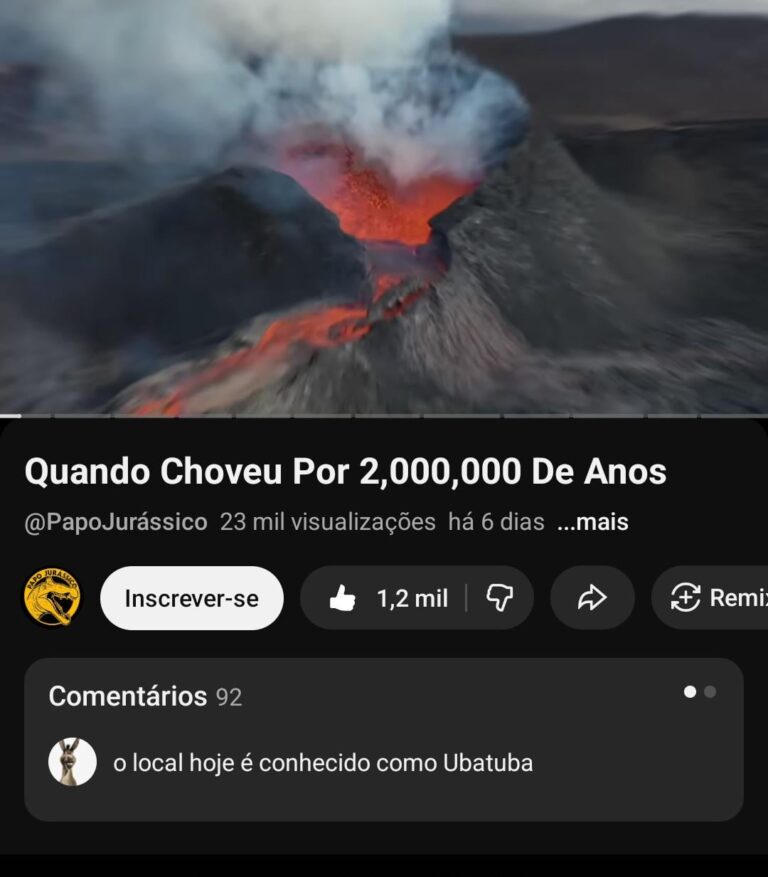This screenshot has height=877, width=768.
Task: Create a Remix of this video
Action: pos(712,598)
